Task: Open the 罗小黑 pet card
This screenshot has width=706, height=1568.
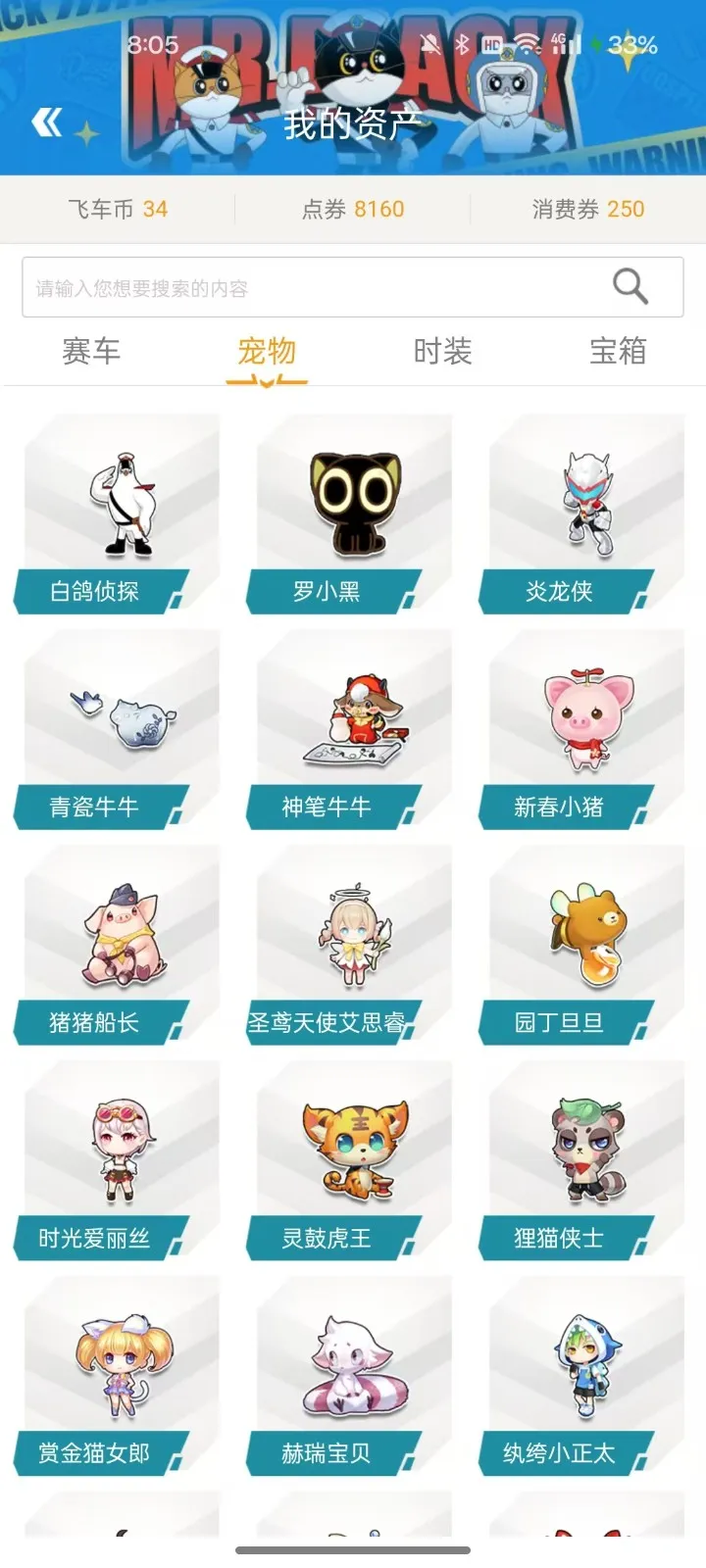Action: coord(350,514)
